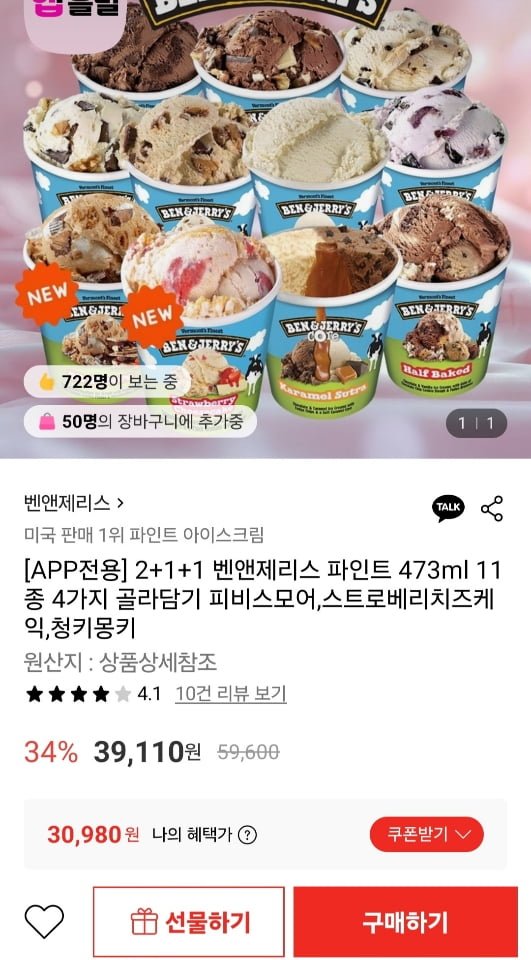The height and width of the screenshot is (960, 531).
Task: Open the 10건 리뷰 보기 link
Action: [x=231, y=694]
